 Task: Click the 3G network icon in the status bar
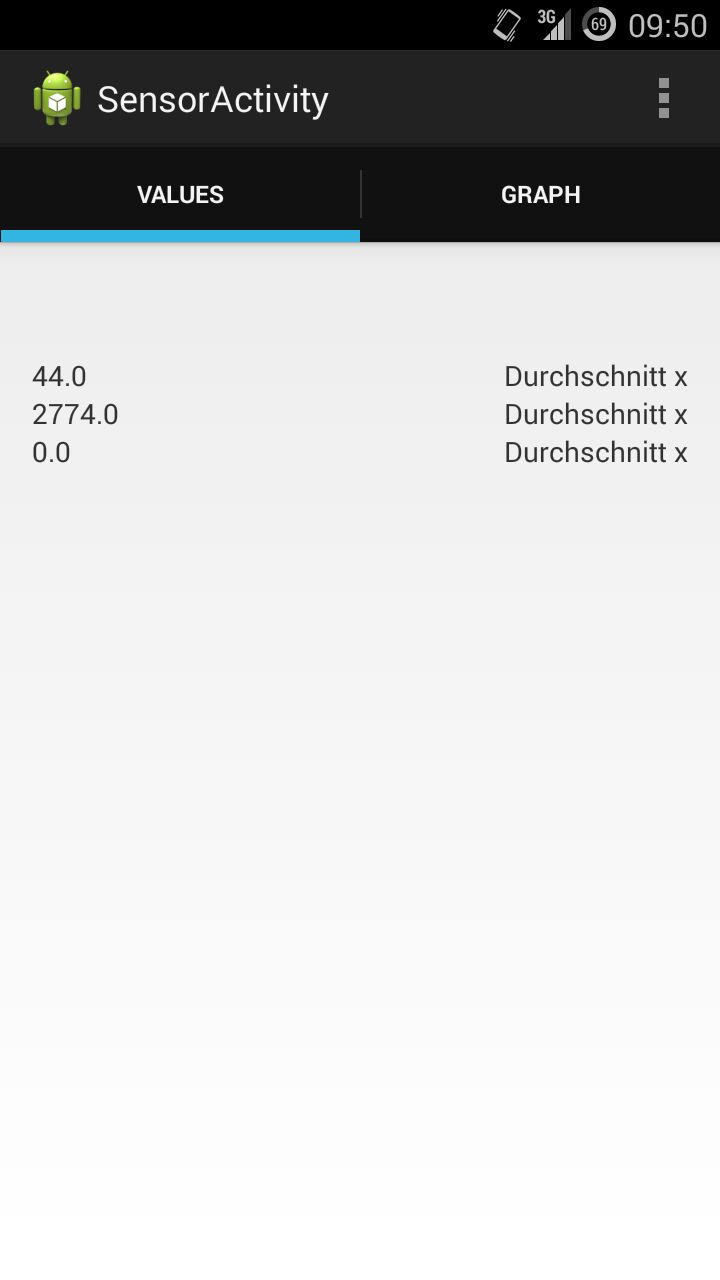(545, 17)
